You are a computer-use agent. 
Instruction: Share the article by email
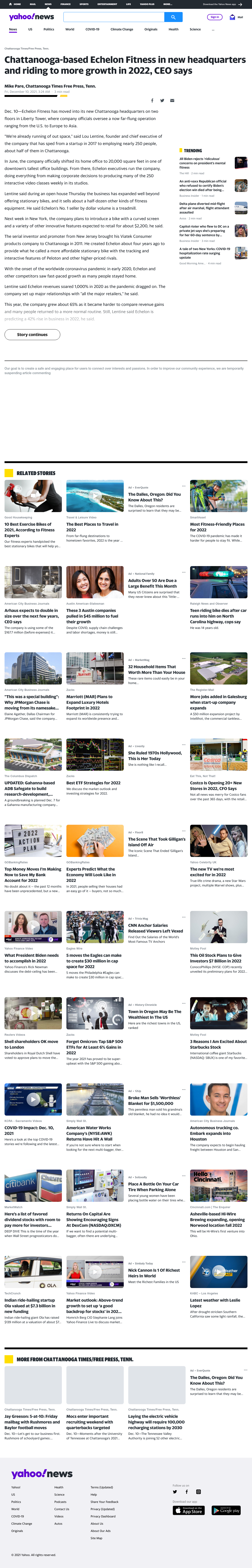(172, 101)
